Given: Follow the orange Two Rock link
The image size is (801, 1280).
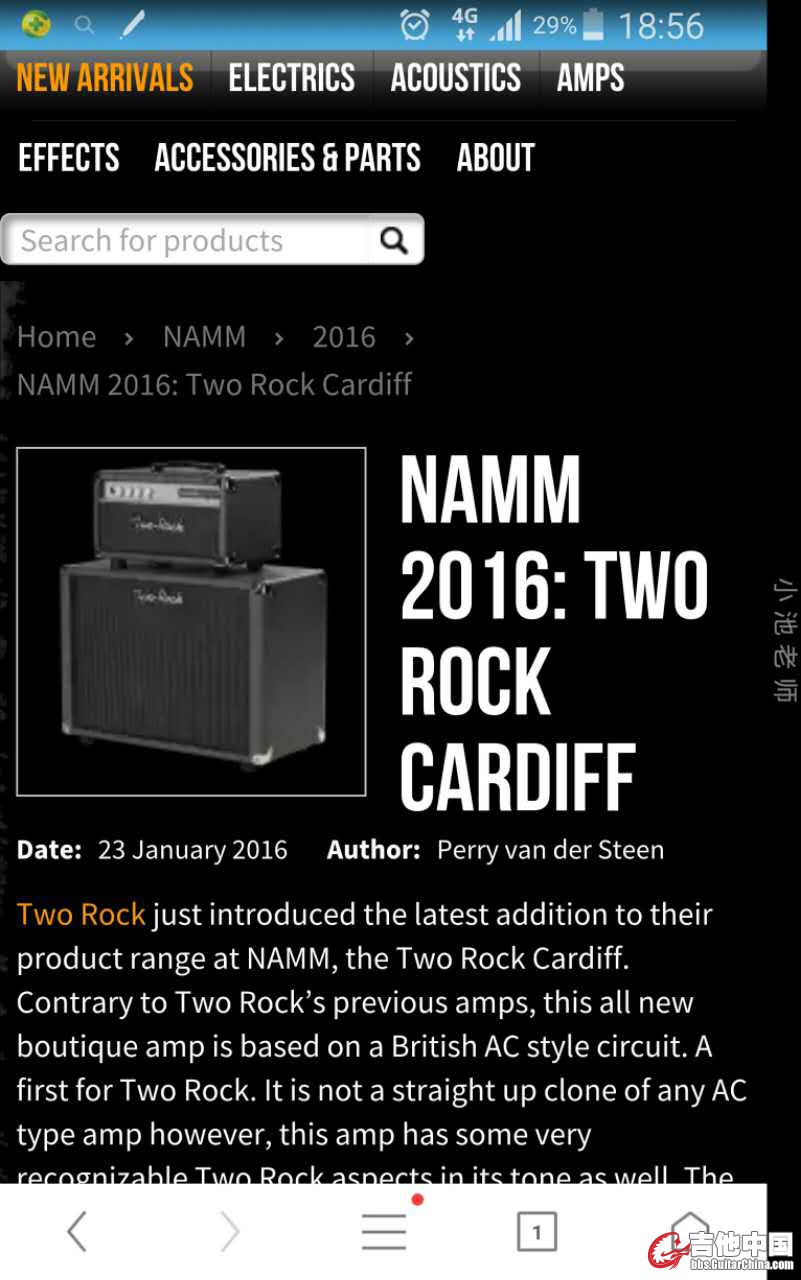Looking at the screenshot, I should [x=81, y=914].
